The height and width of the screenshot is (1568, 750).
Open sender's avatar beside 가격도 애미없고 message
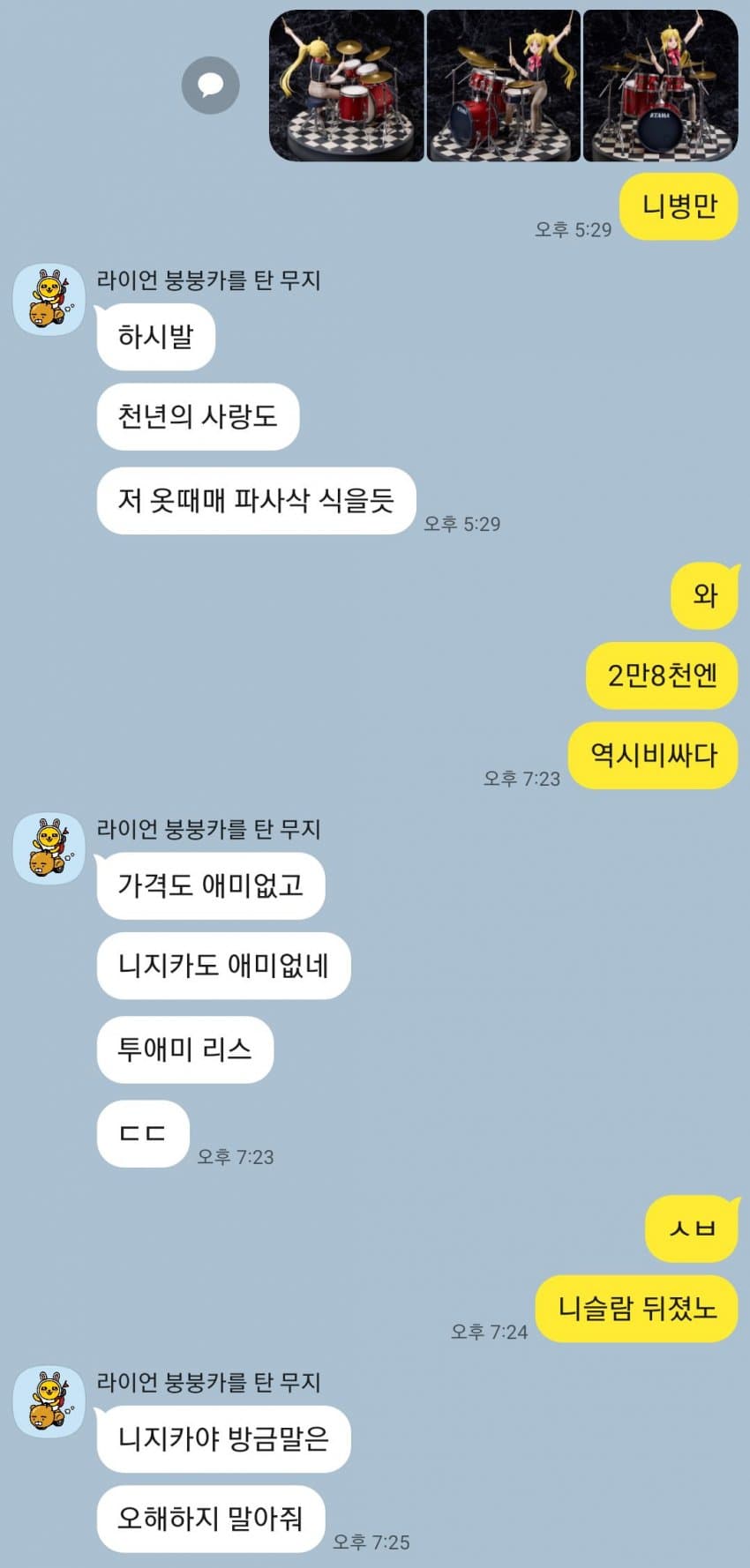(49, 848)
